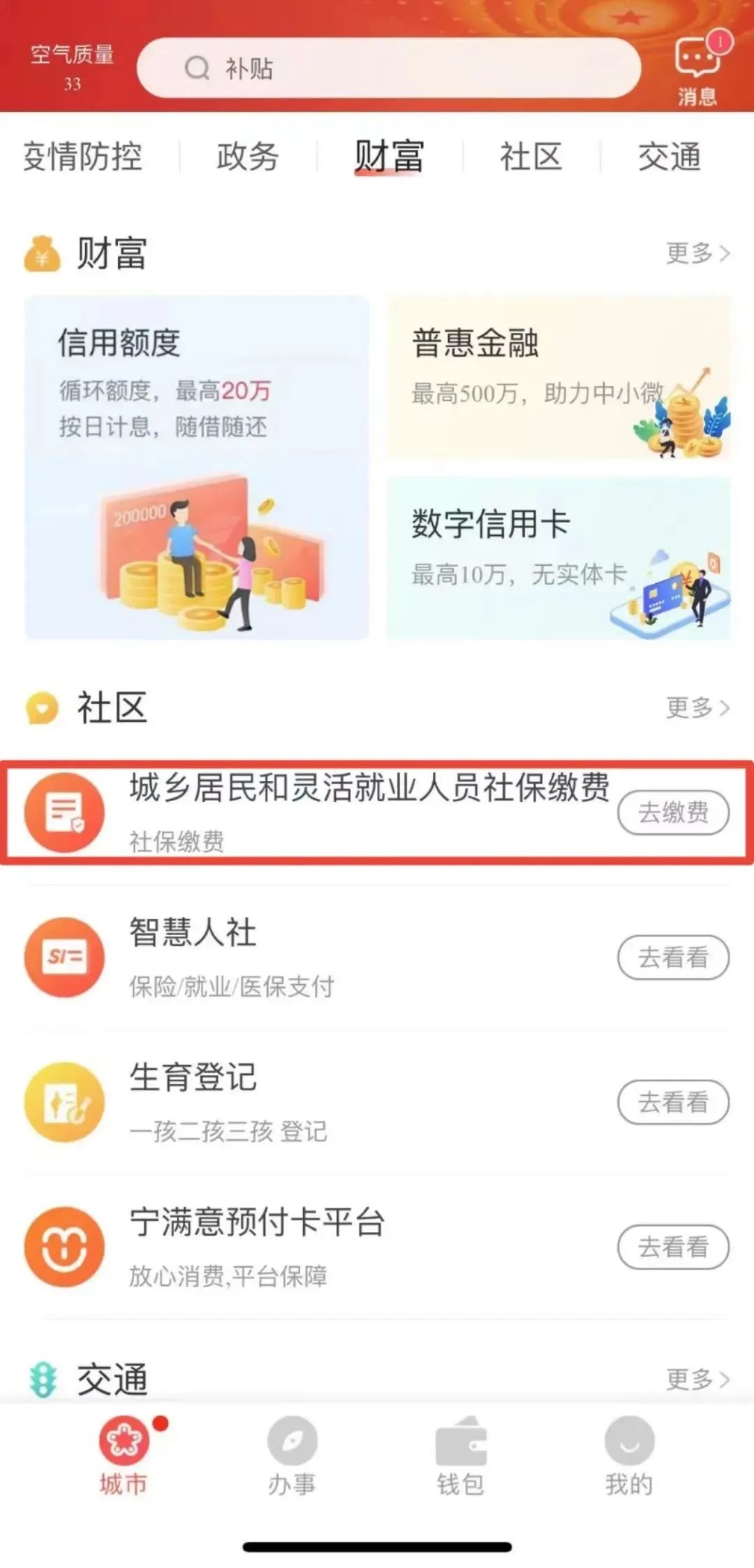The width and height of the screenshot is (754, 1568).
Task: Open the 信用额度 card
Action: tap(197, 467)
